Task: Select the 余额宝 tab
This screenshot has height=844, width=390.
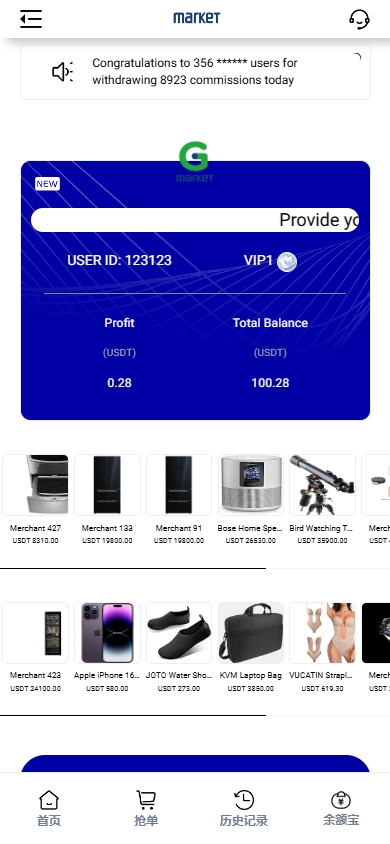Action: (341, 808)
